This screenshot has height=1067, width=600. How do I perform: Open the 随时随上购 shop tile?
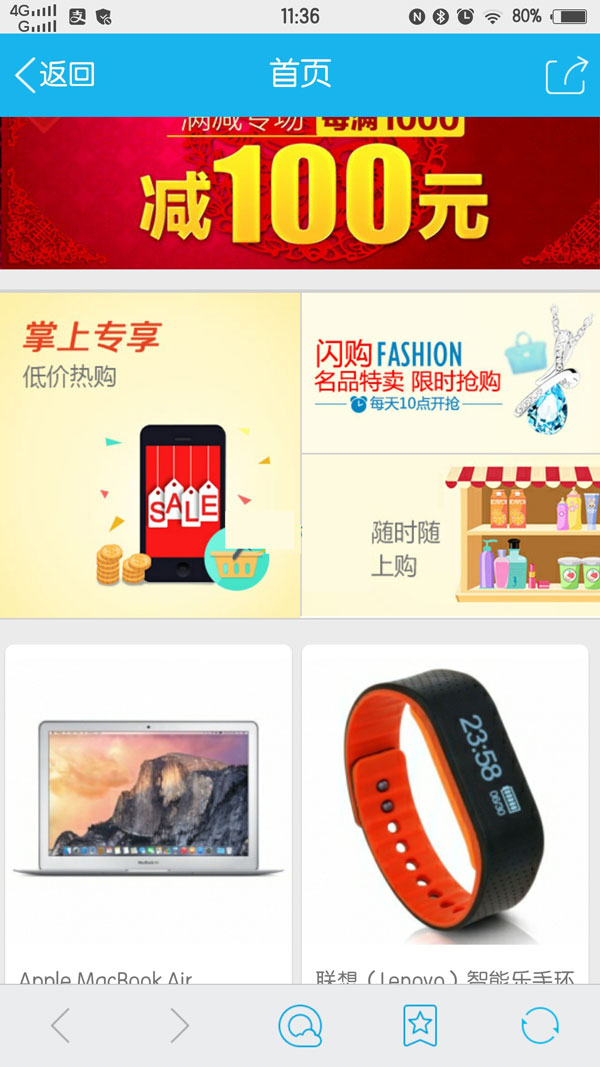coord(450,536)
